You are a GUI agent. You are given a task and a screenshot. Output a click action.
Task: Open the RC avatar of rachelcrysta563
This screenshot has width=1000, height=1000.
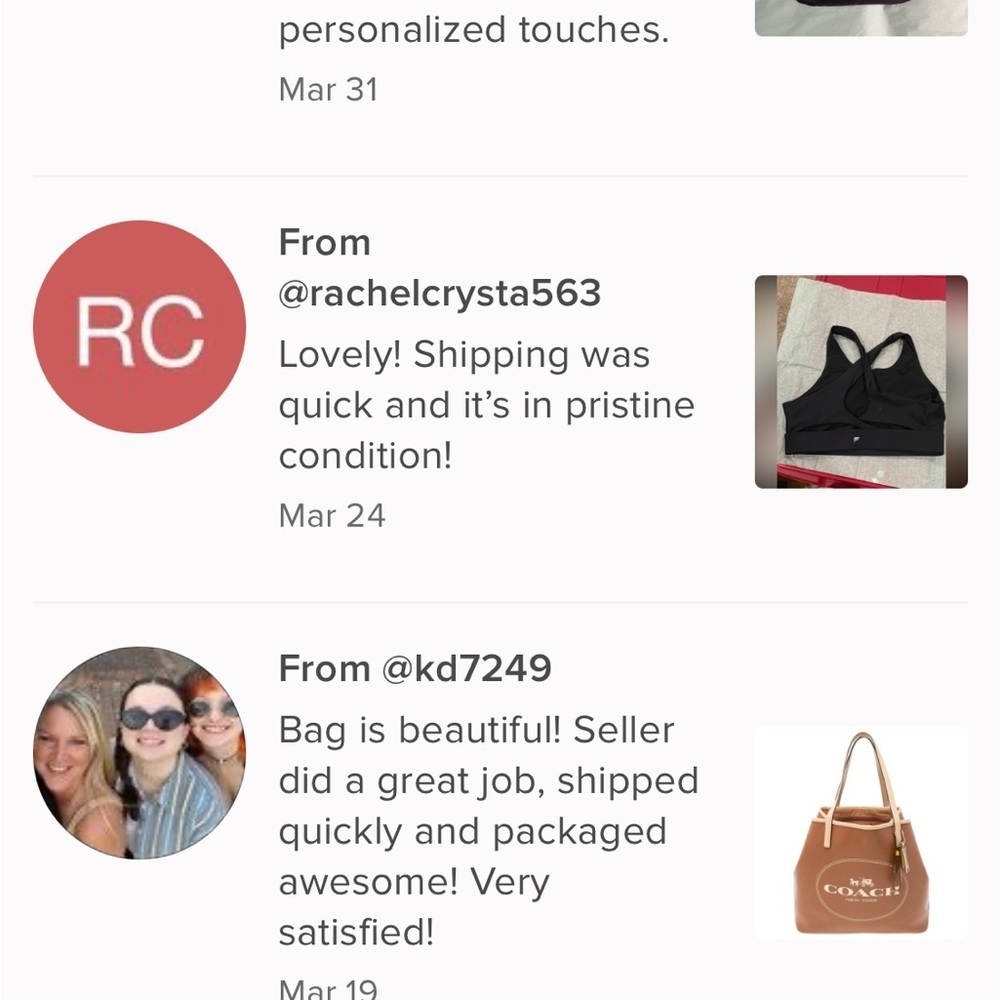click(x=139, y=327)
